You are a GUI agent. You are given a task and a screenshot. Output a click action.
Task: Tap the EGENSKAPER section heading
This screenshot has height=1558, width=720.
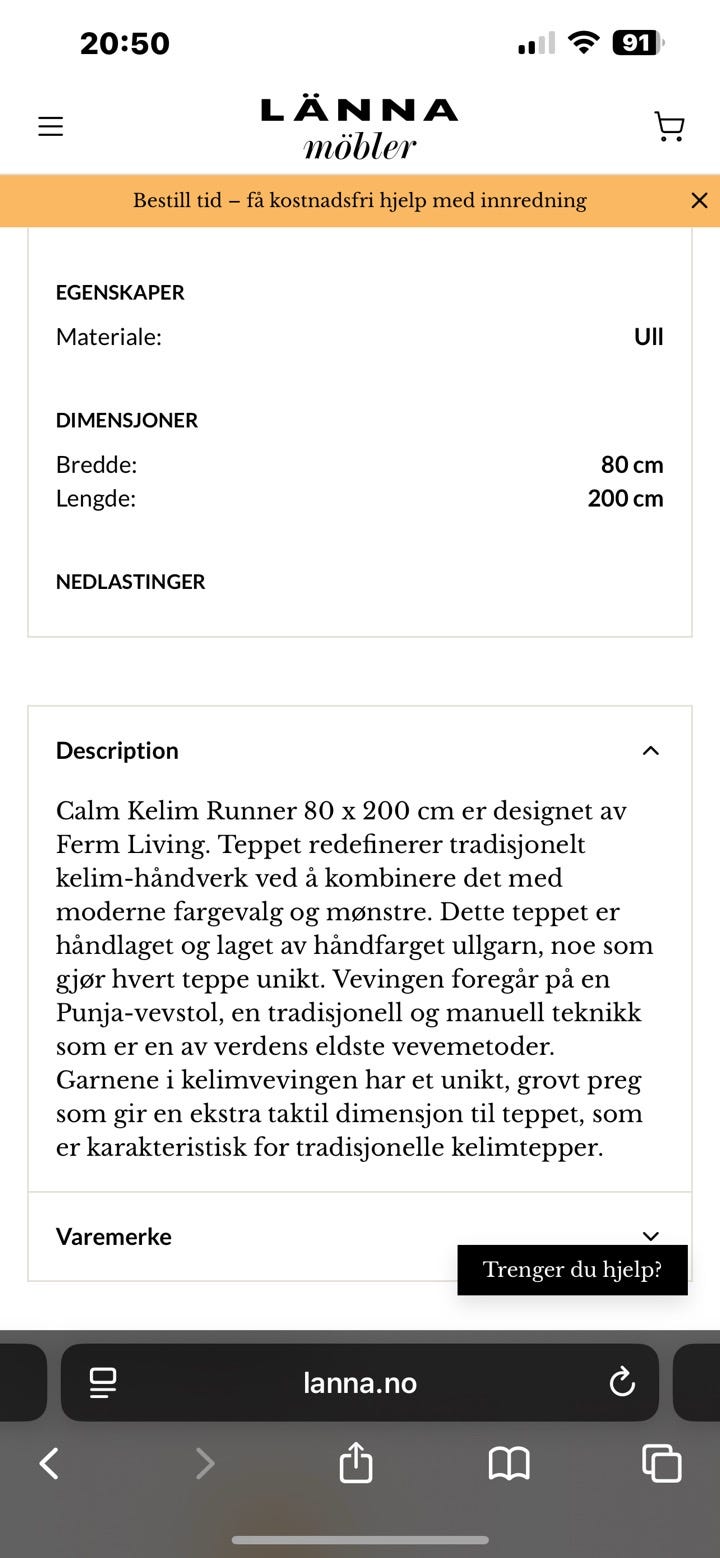pos(120,292)
